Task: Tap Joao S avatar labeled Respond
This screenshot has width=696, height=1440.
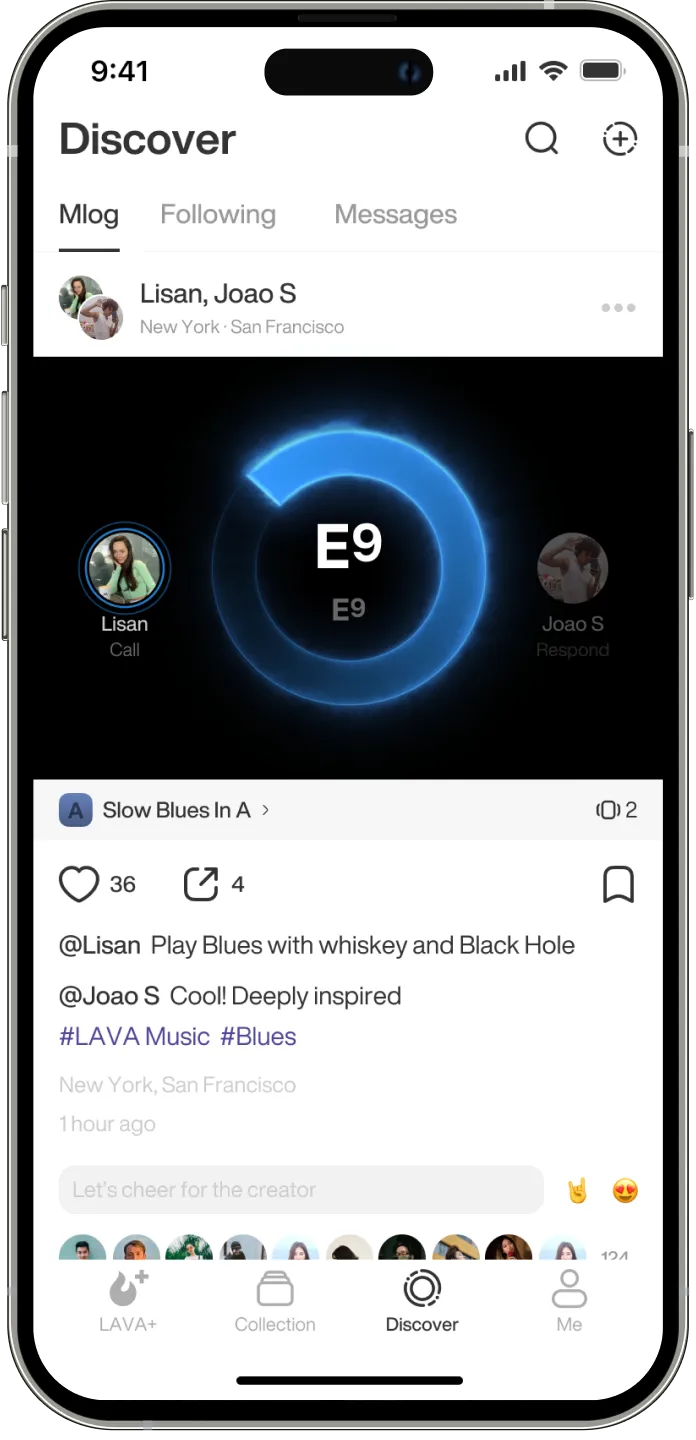Action: pos(572,568)
